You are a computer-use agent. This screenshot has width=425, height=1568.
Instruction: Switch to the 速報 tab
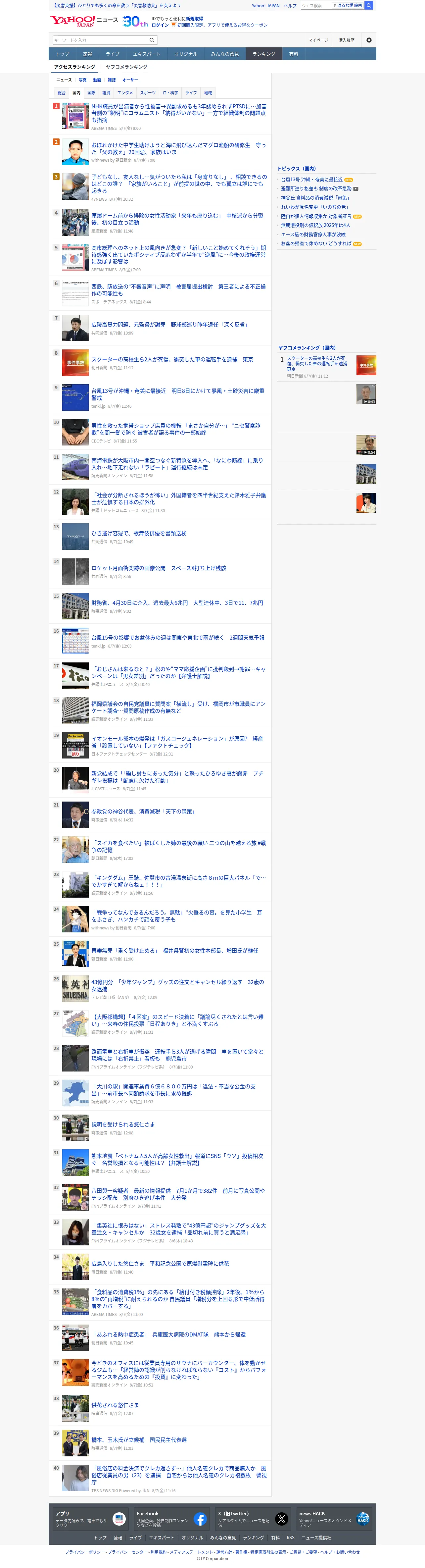(88, 54)
